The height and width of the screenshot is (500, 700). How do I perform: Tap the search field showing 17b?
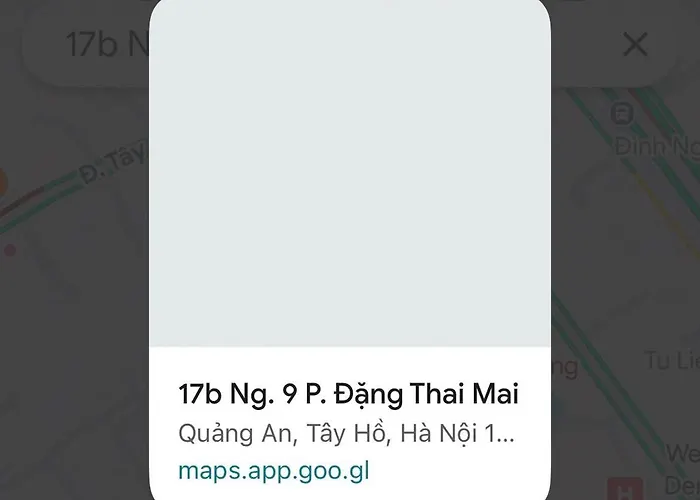pyautogui.click(x=100, y=45)
